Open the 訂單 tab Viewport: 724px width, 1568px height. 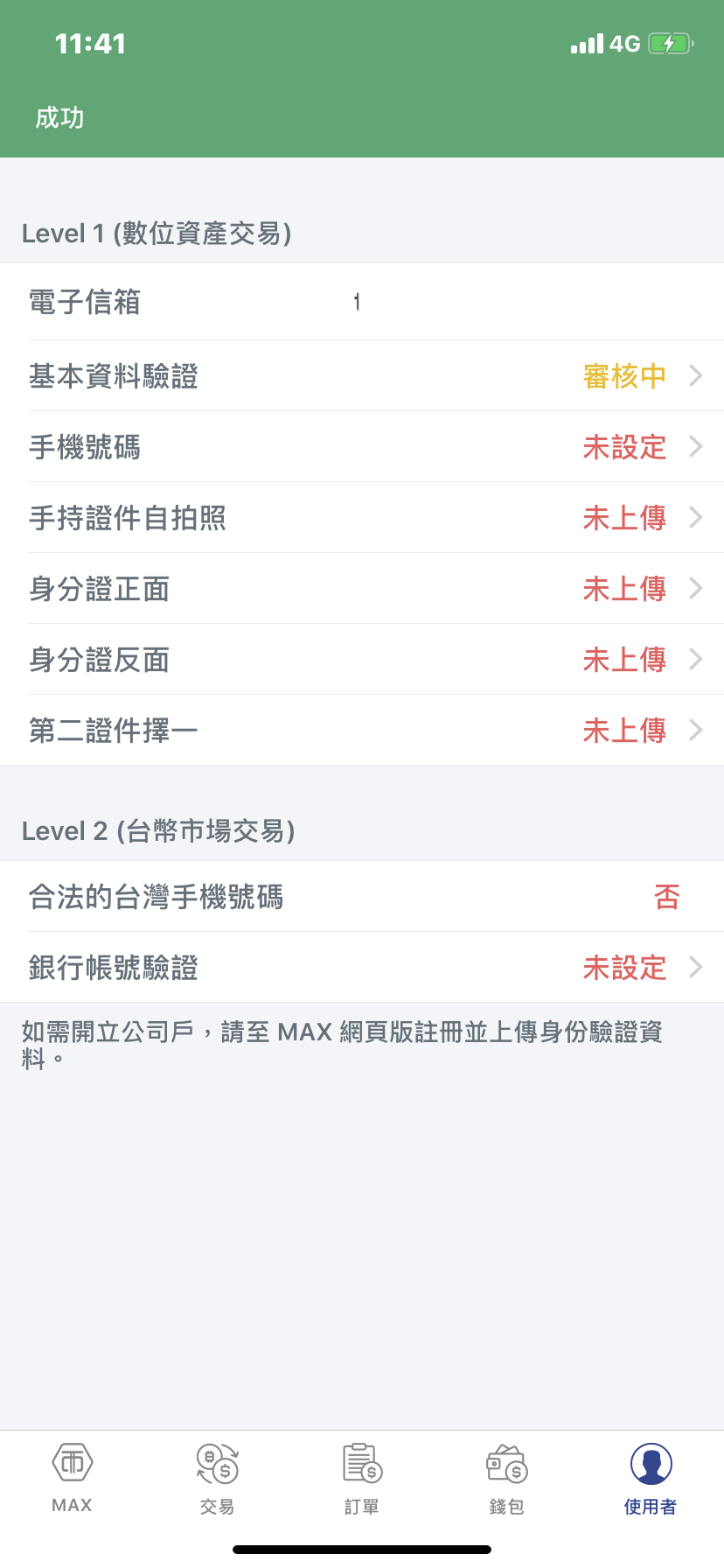[362, 1477]
